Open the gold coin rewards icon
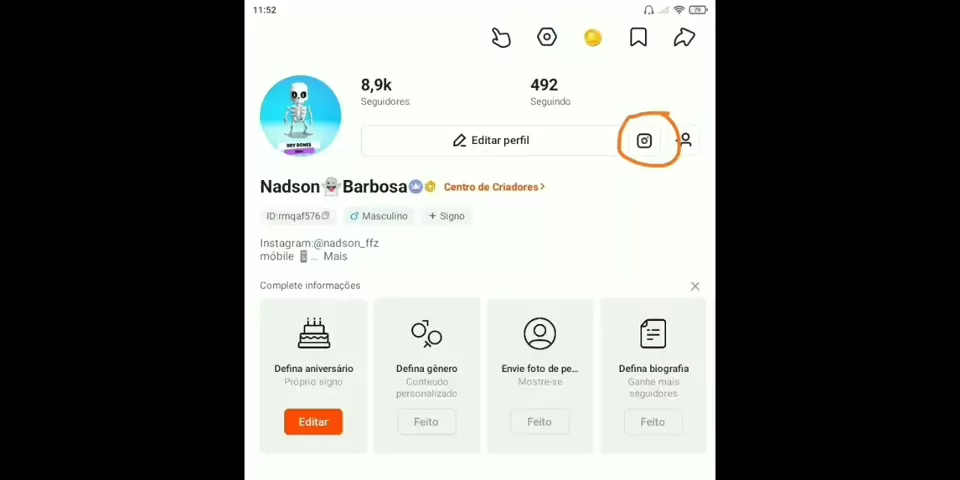960x480 pixels. pos(593,38)
